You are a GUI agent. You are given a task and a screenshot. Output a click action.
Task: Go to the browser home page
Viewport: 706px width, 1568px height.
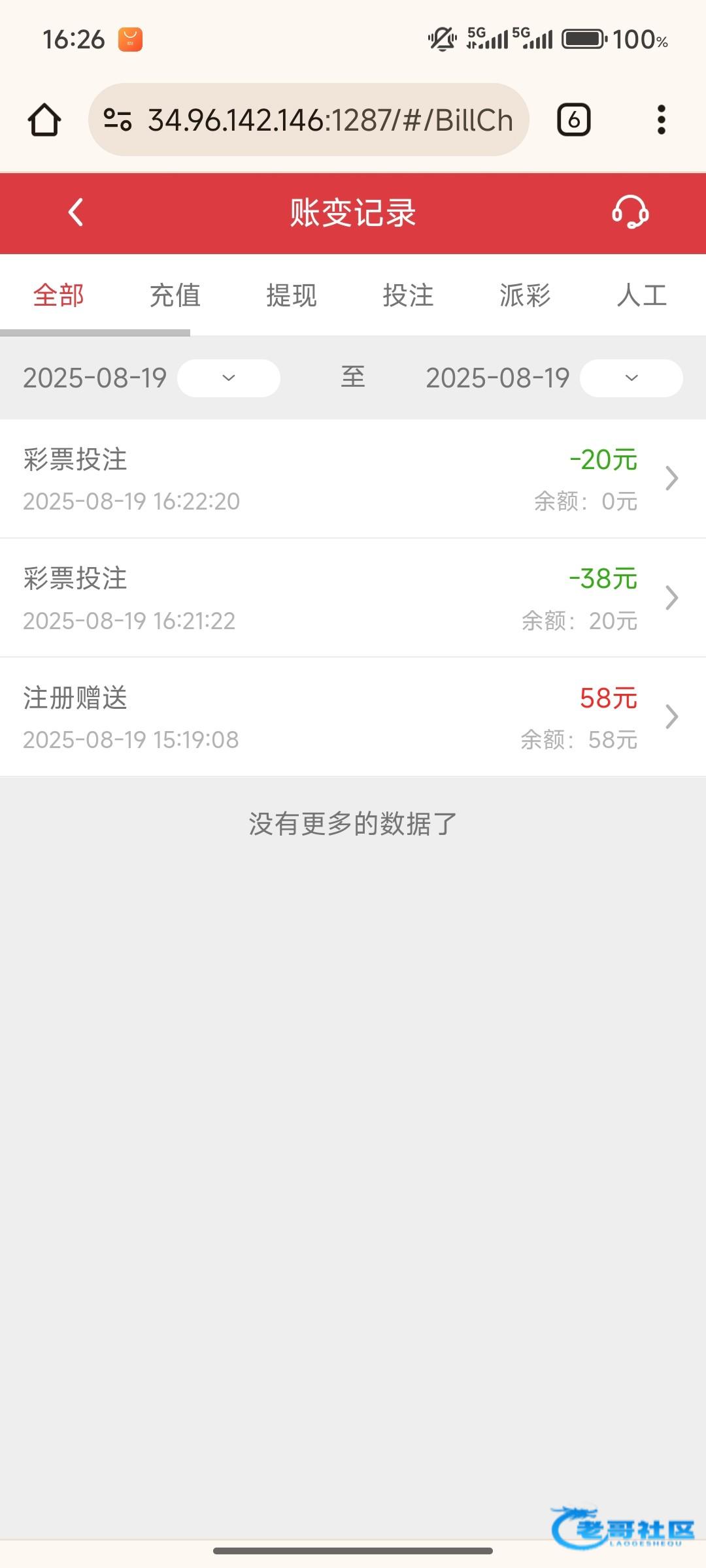(x=44, y=120)
